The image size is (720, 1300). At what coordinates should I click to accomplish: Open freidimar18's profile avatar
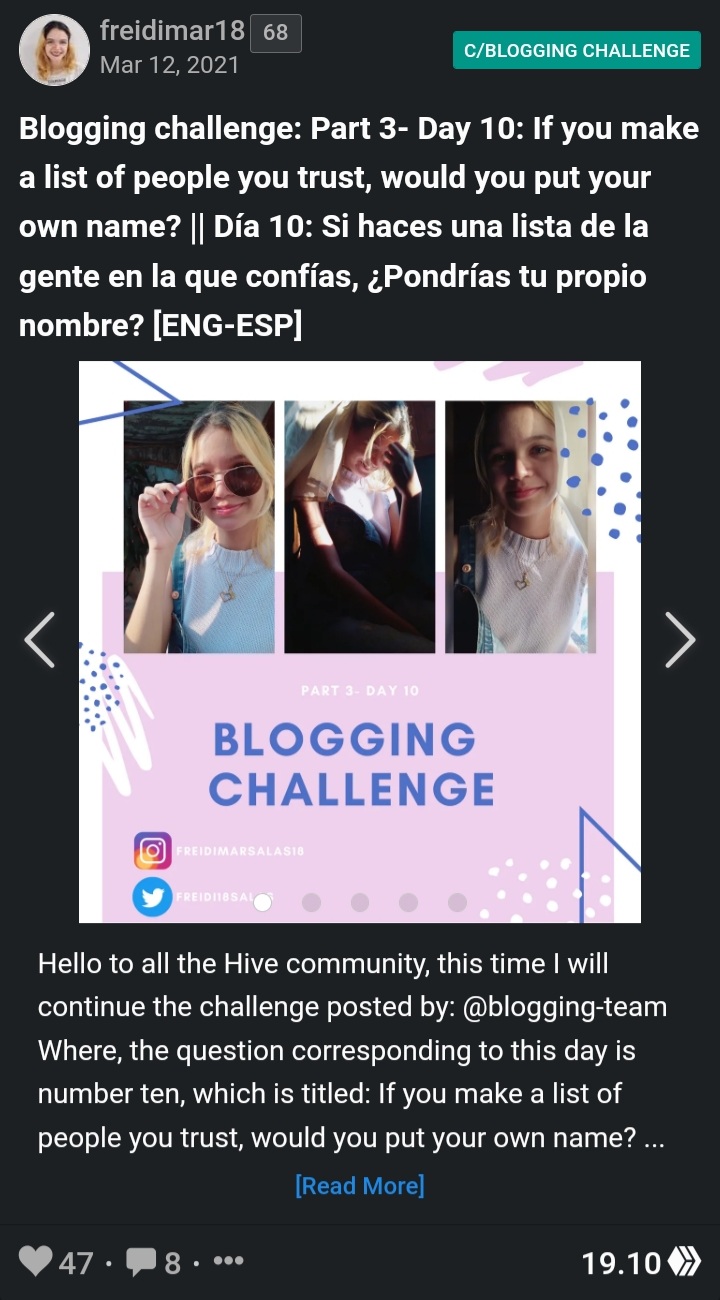pos(54,50)
